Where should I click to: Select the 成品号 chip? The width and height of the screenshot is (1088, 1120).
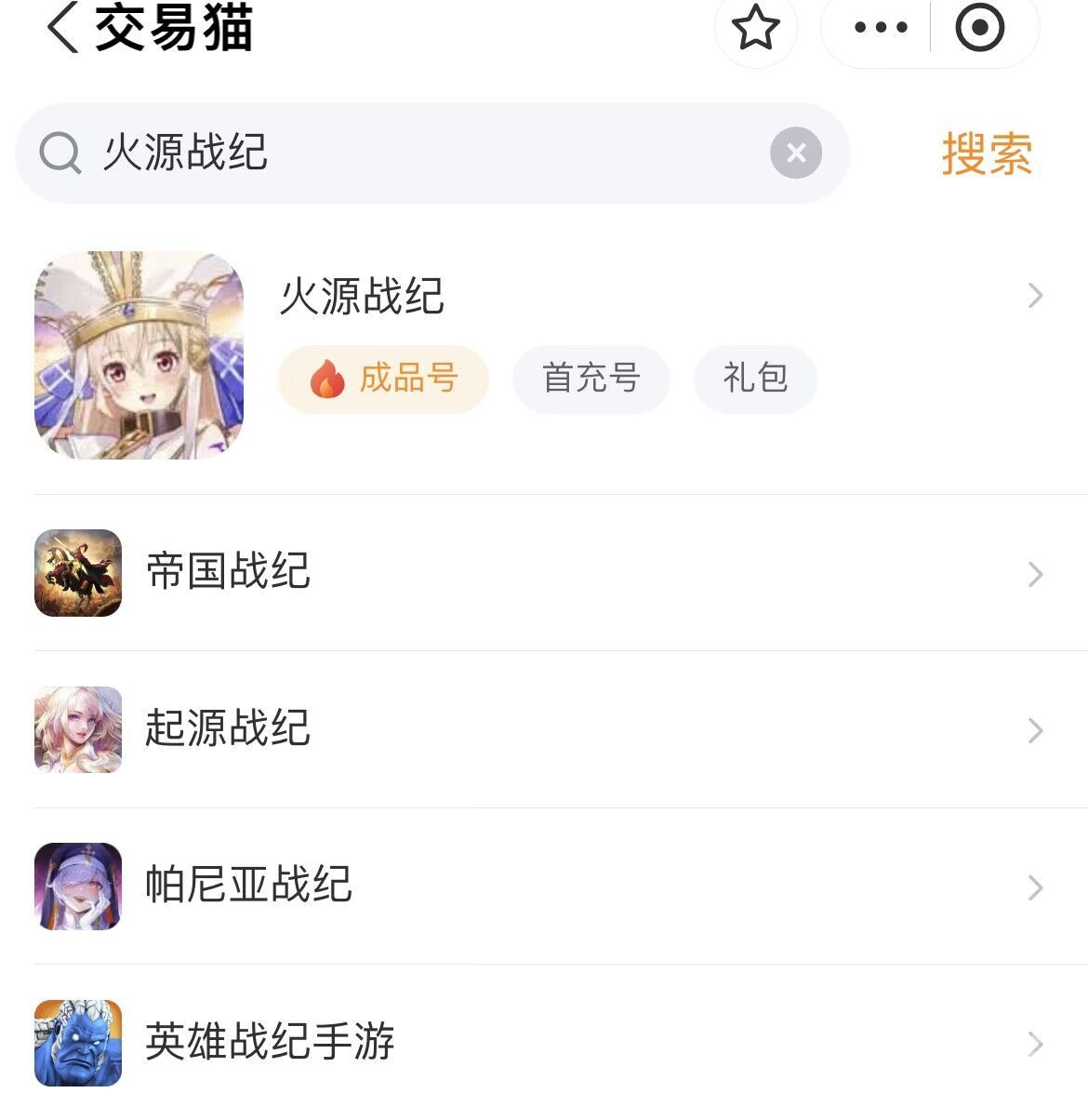[x=383, y=379]
